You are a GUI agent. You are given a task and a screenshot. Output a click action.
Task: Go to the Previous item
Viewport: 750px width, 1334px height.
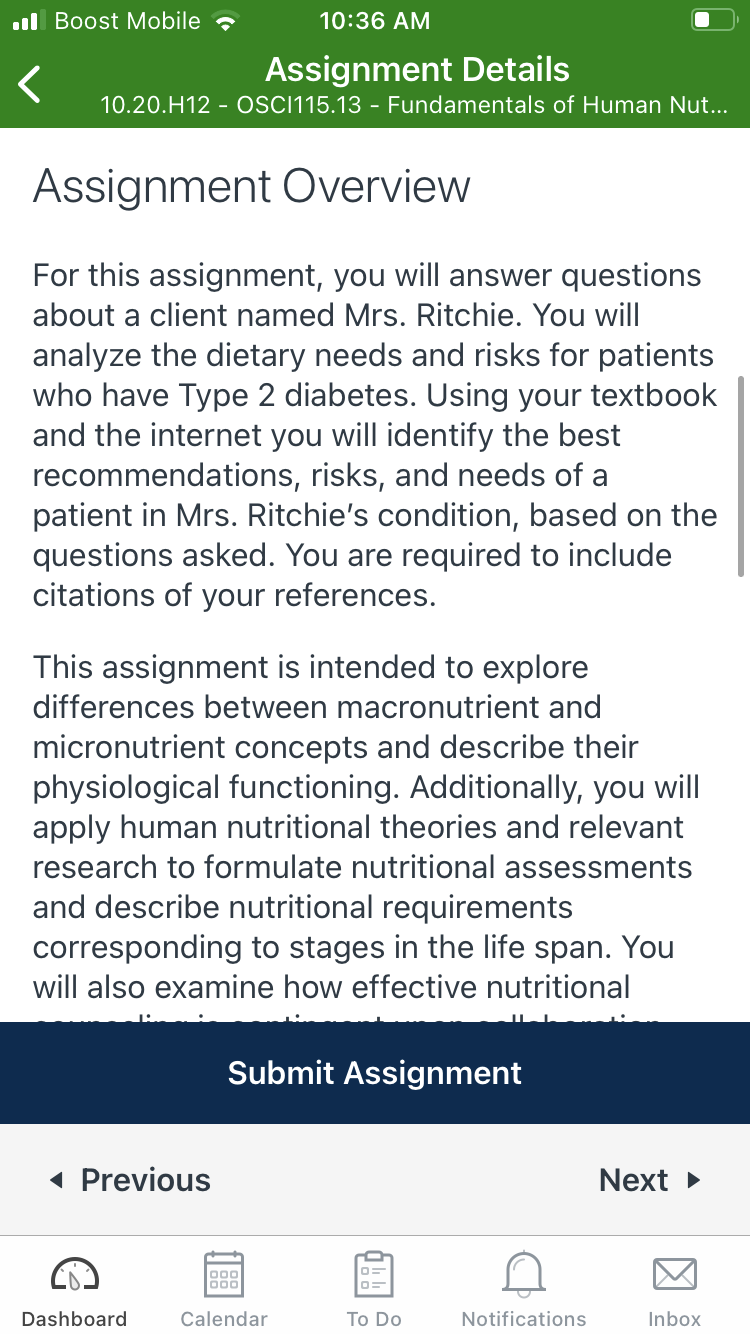coord(130,1180)
